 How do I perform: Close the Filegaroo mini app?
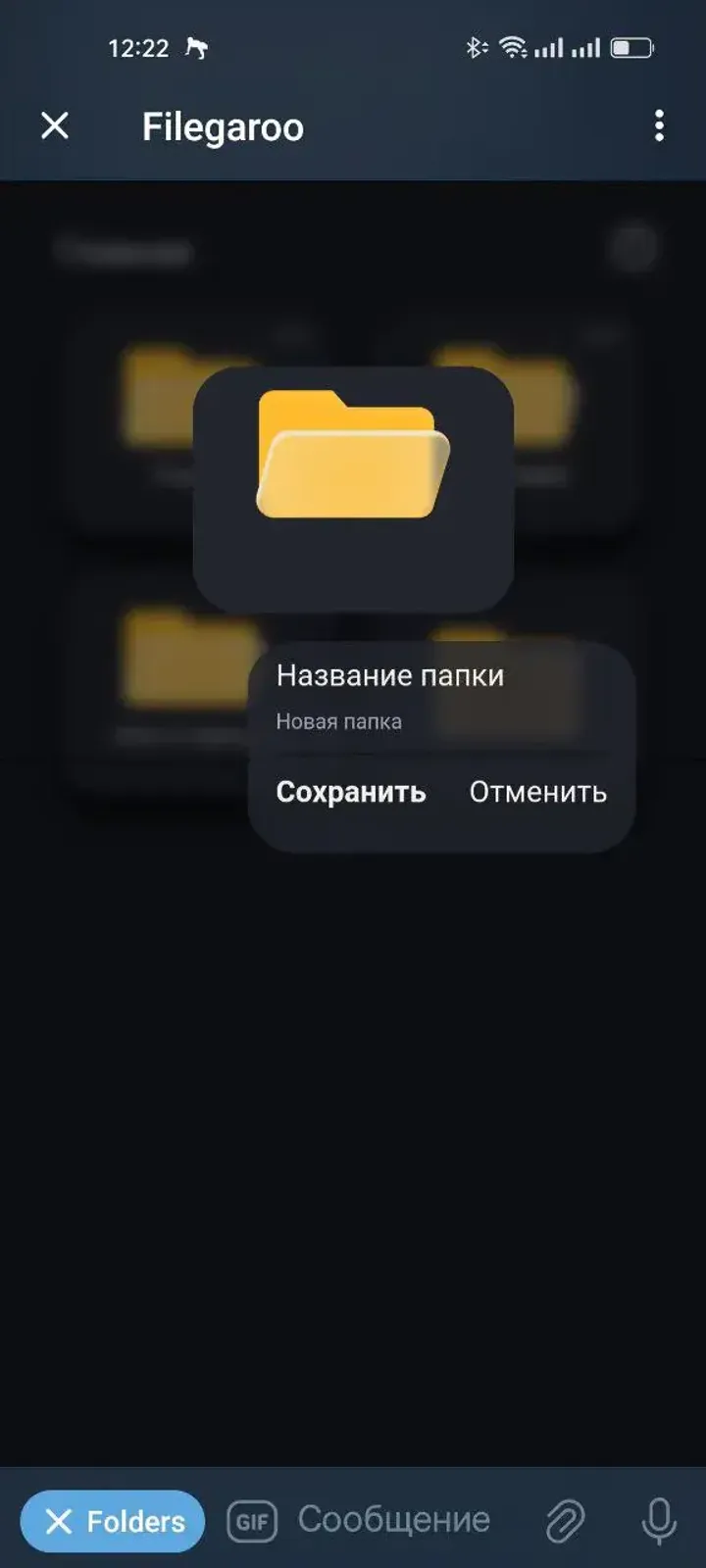(55, 125)
